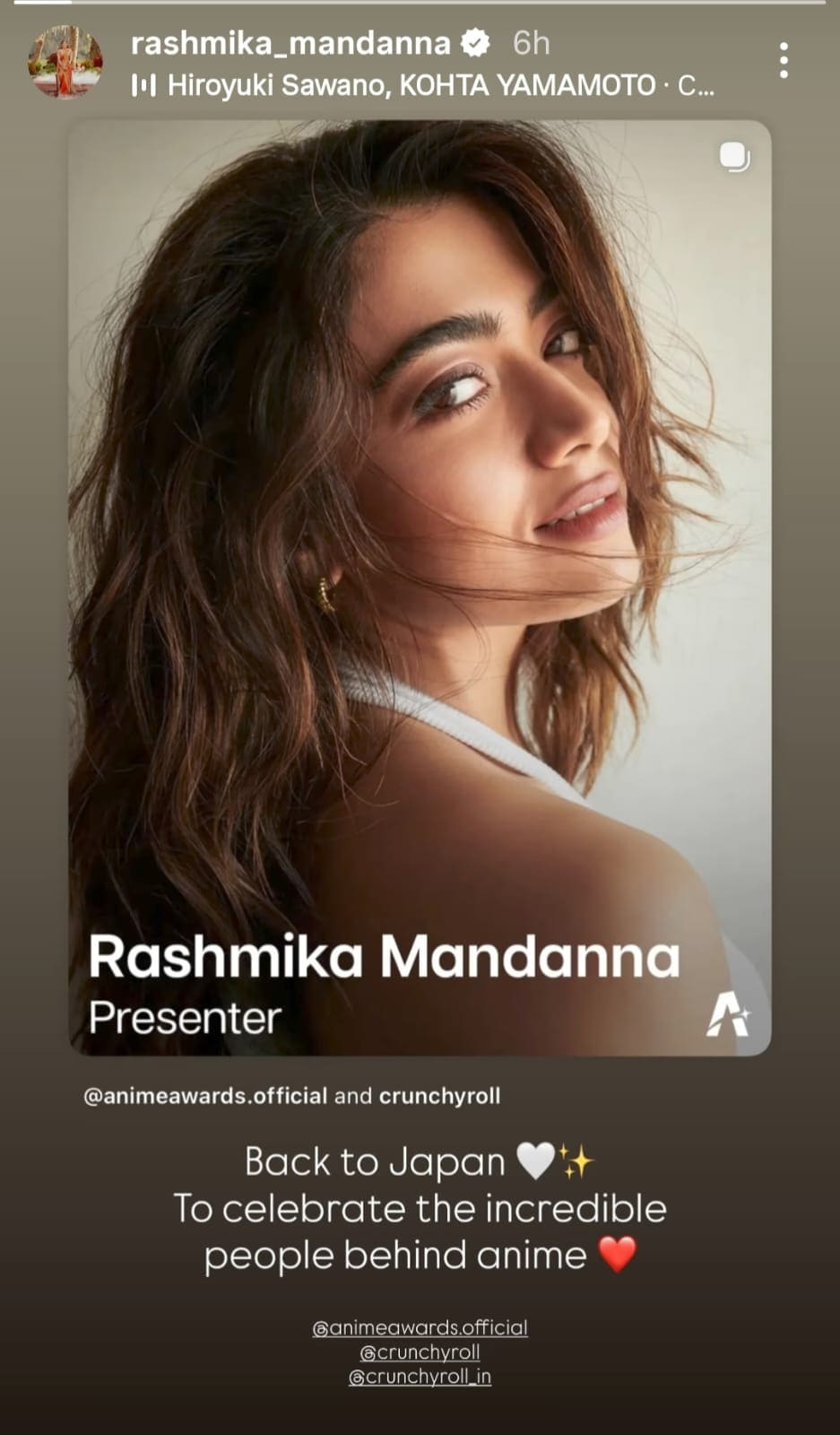Open the reshared Rashmika Mandanna Presenter post
Viewport: 840px width, 1435px height.
(420, 587)
